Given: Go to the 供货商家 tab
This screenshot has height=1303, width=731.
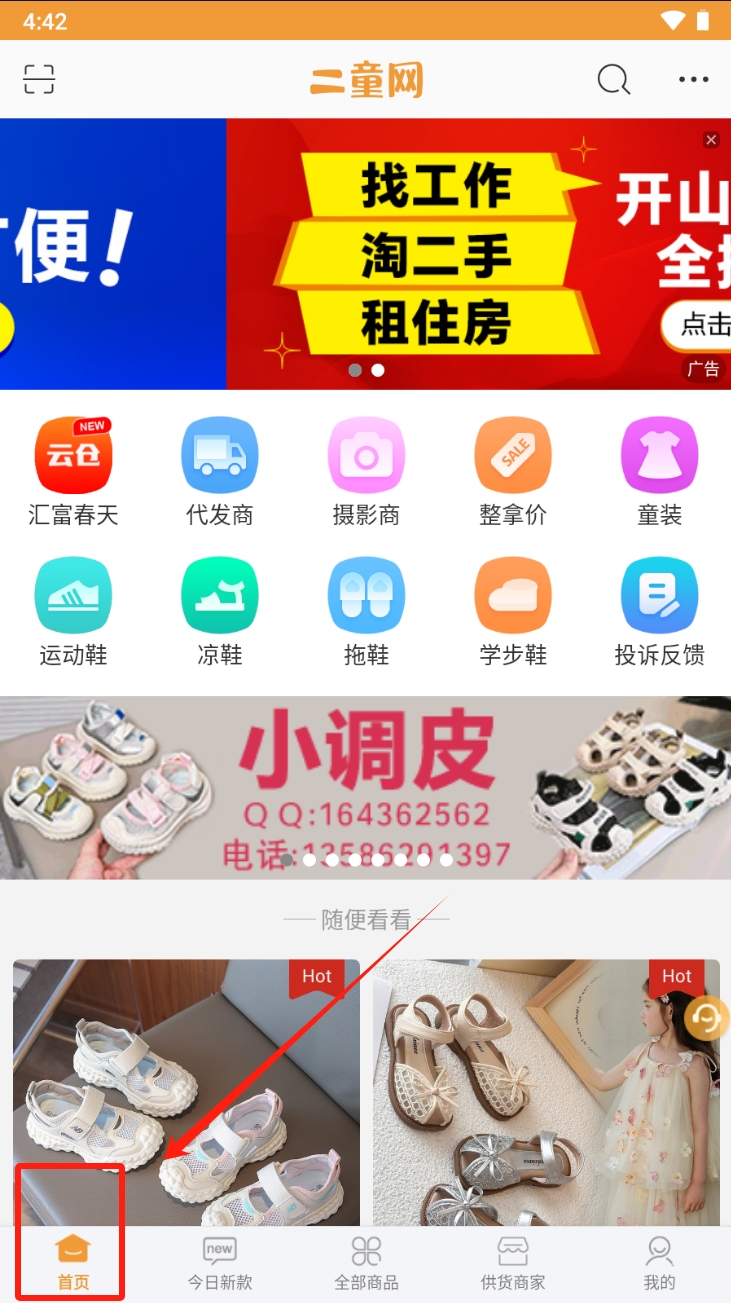Looking at the screenshot, I should tap(512, 1264).
